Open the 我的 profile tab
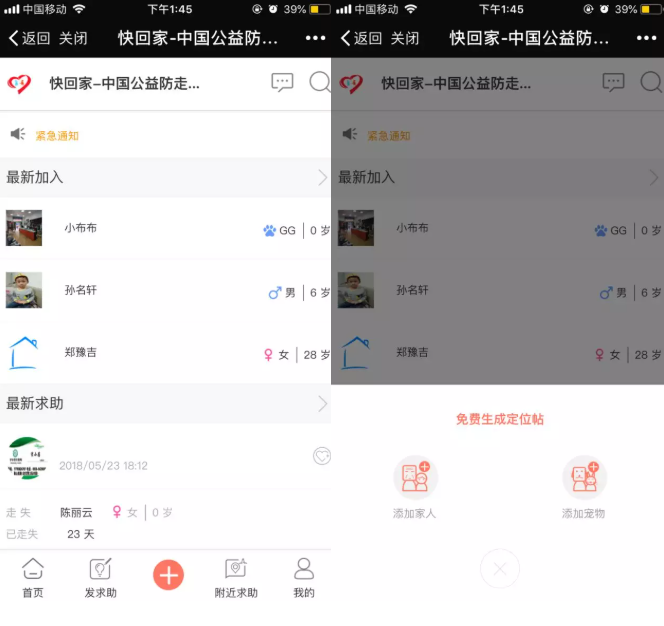The width and height of the screenshot is (664, 626). (304, 578)
